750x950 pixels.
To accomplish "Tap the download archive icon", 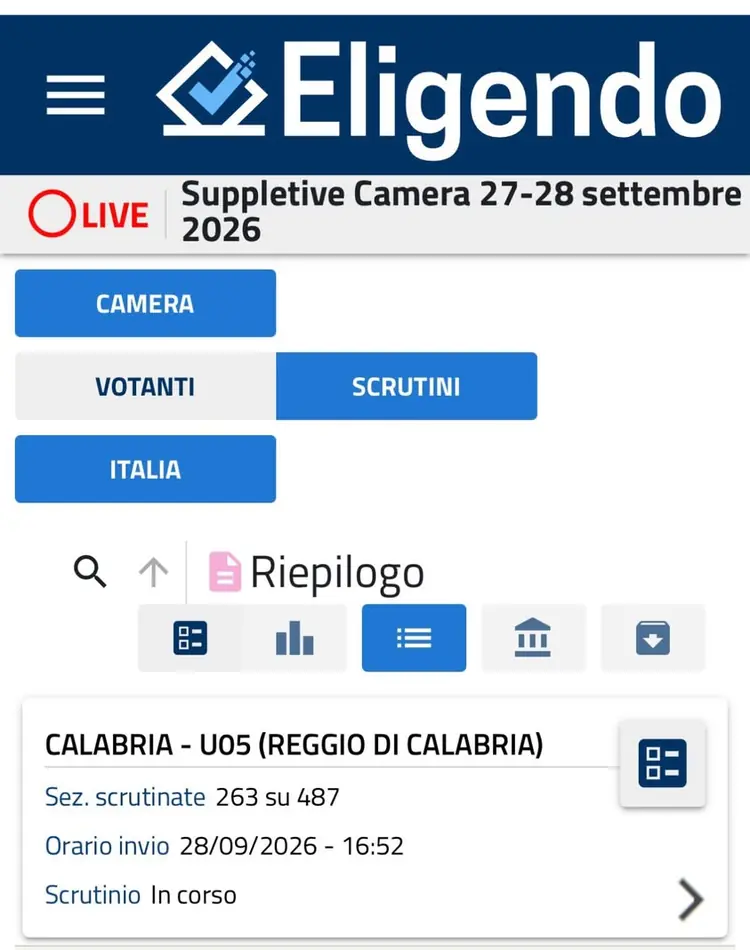I will click(653, 639).
